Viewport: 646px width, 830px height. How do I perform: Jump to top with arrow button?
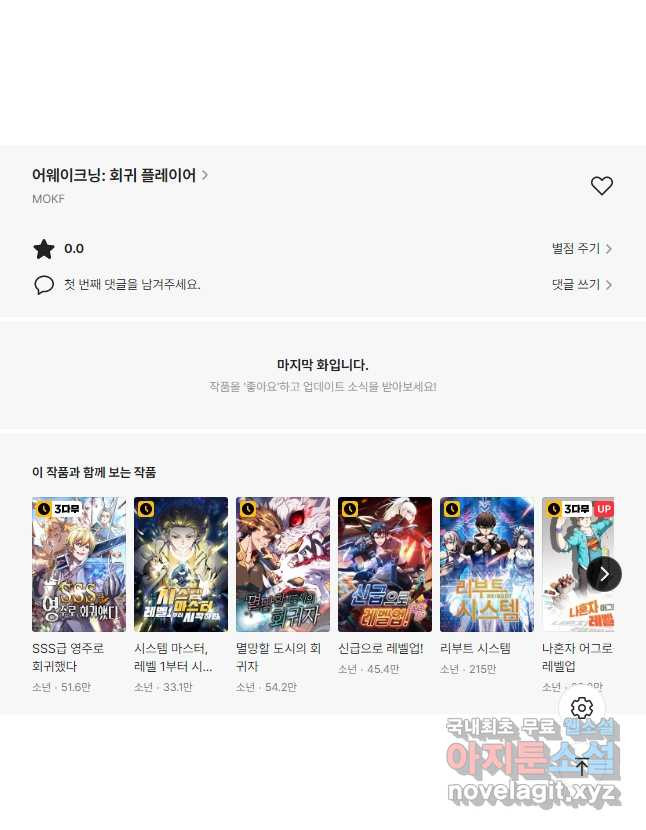[x=582, y=768]
